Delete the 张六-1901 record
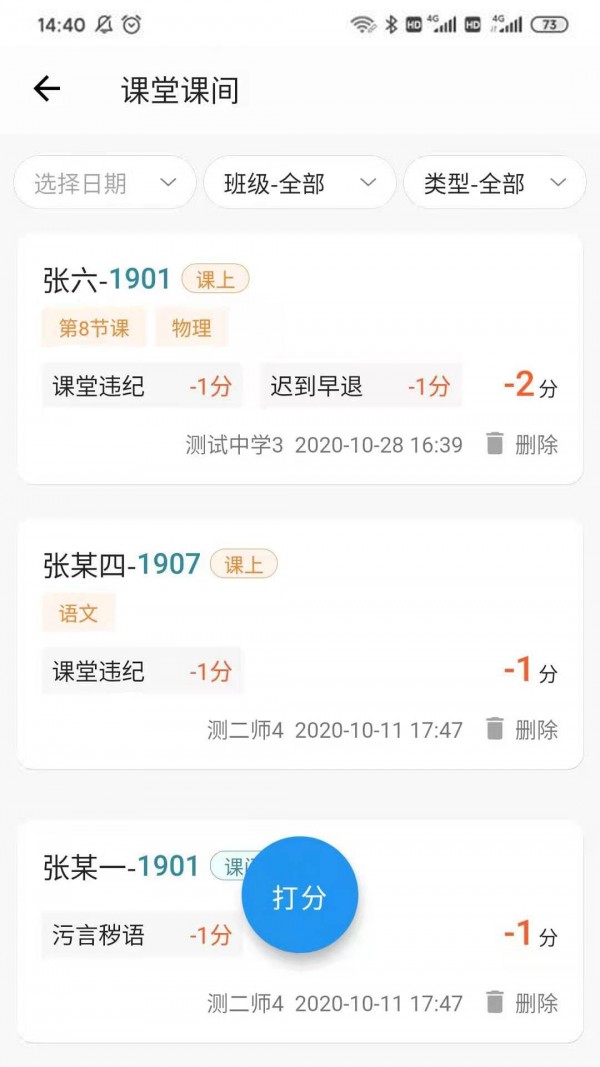 point(522,445)
